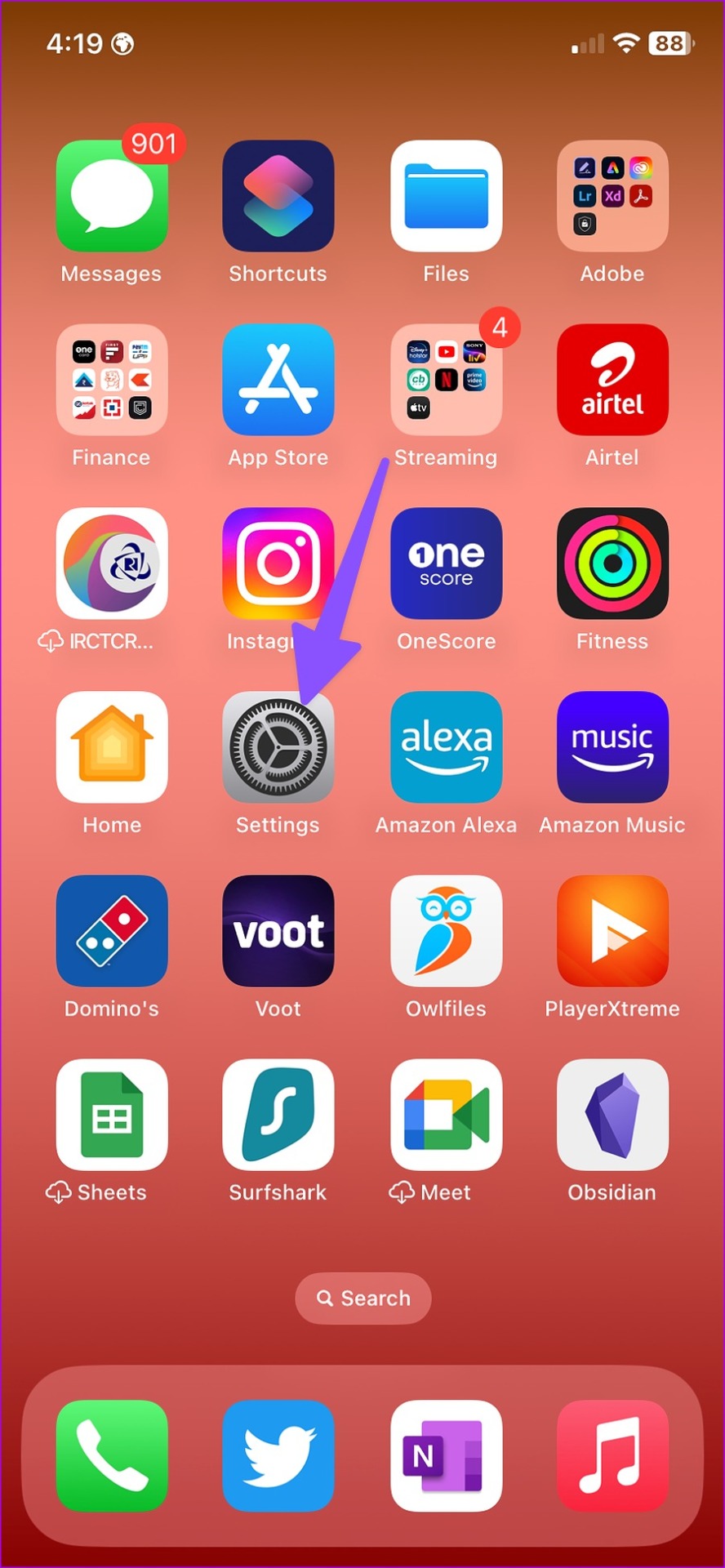Open OneNote from the dock
Viewport: 725px width, 1568px height.
pyautogui.click(x=446, y=1455)
